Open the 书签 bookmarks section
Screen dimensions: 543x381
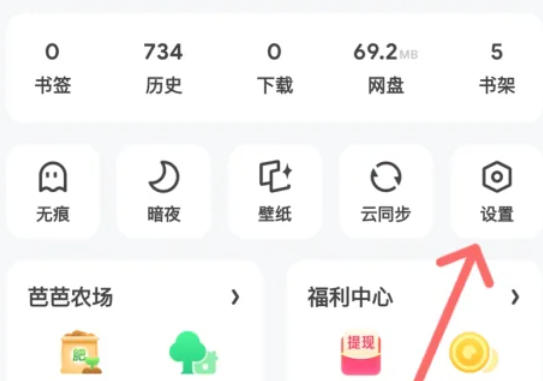click(x=53, y=69)
